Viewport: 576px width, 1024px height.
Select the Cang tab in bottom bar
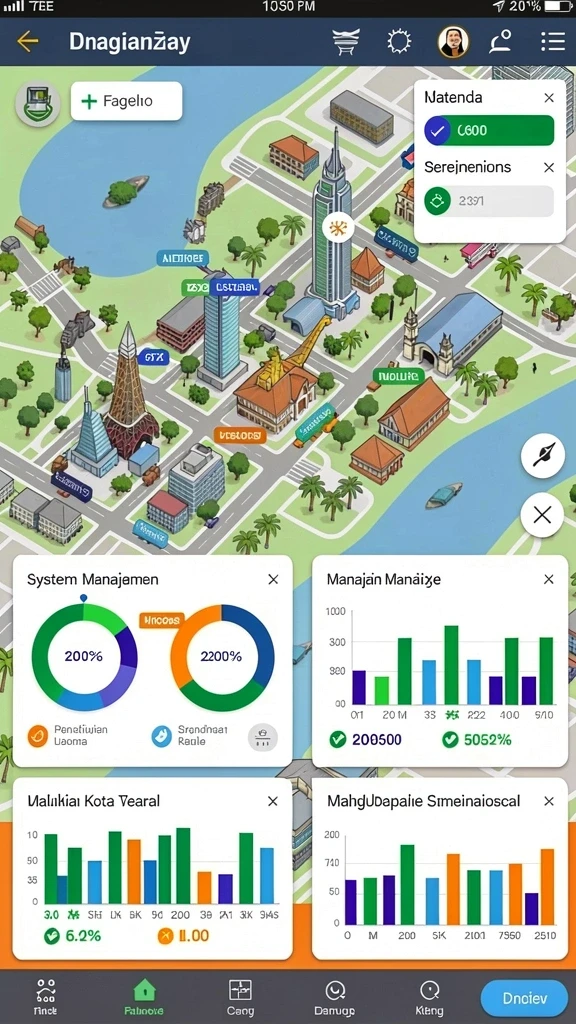tap(240, 997)
